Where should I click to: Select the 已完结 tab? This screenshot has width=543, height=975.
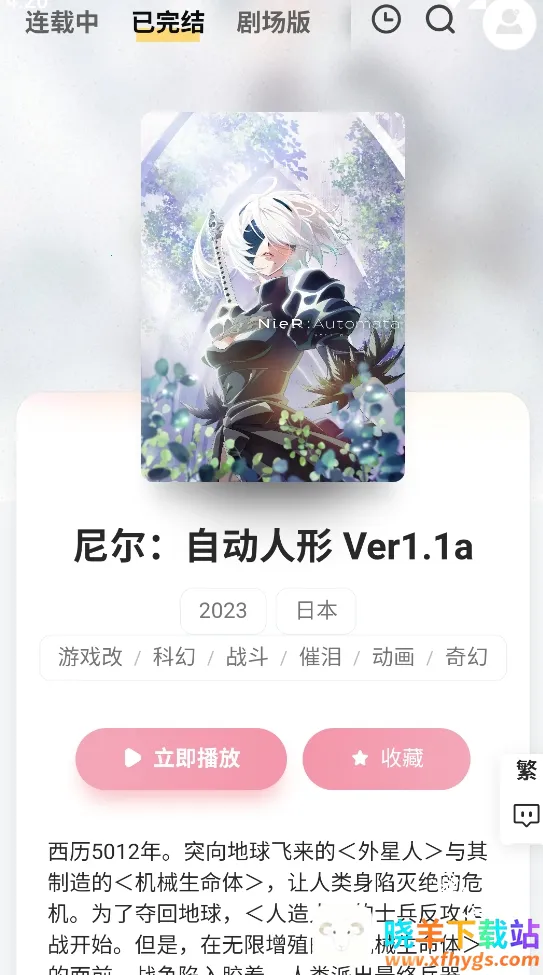point(168,22)
